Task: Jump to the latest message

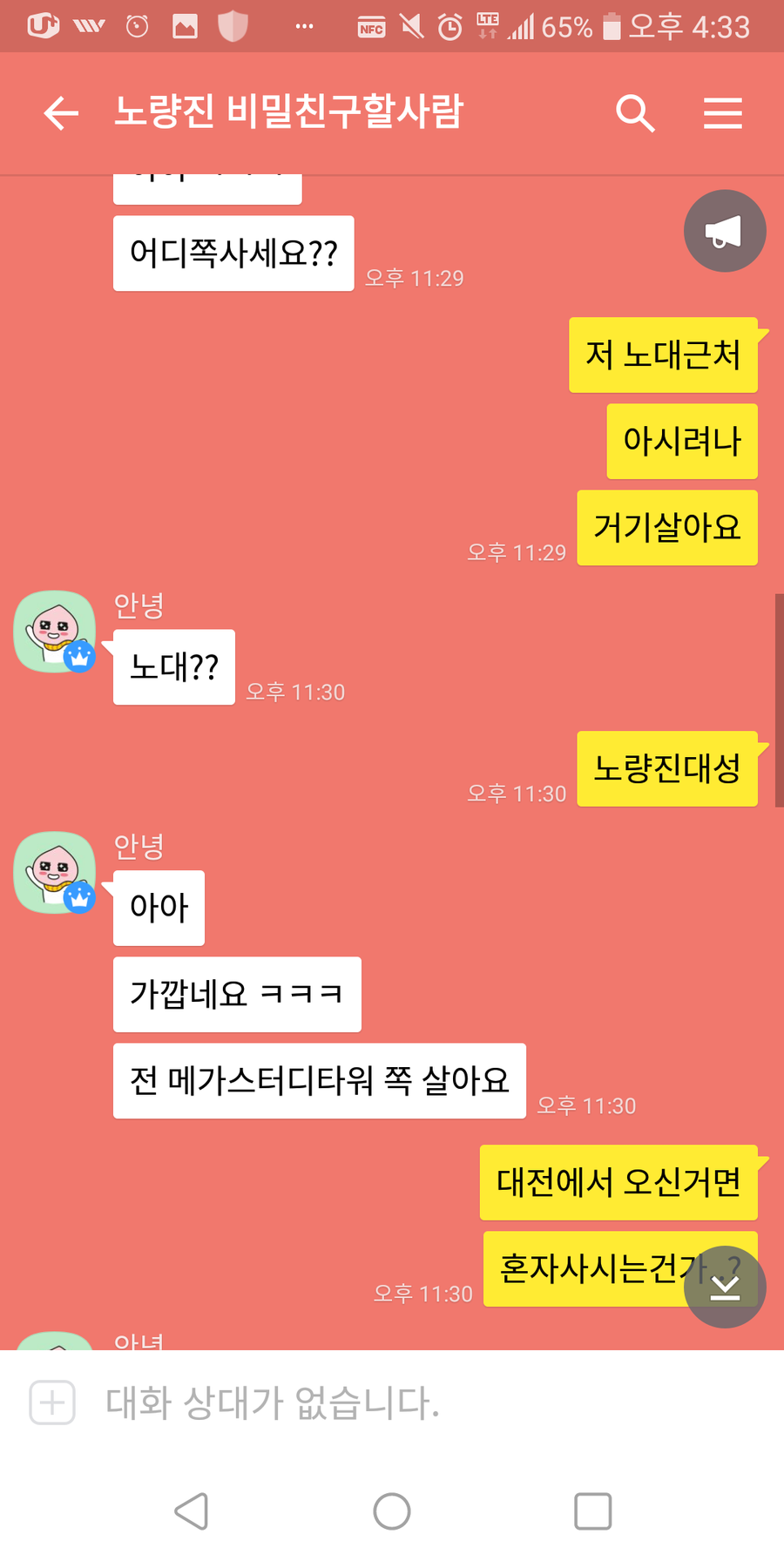Action: coord(724,1288)
